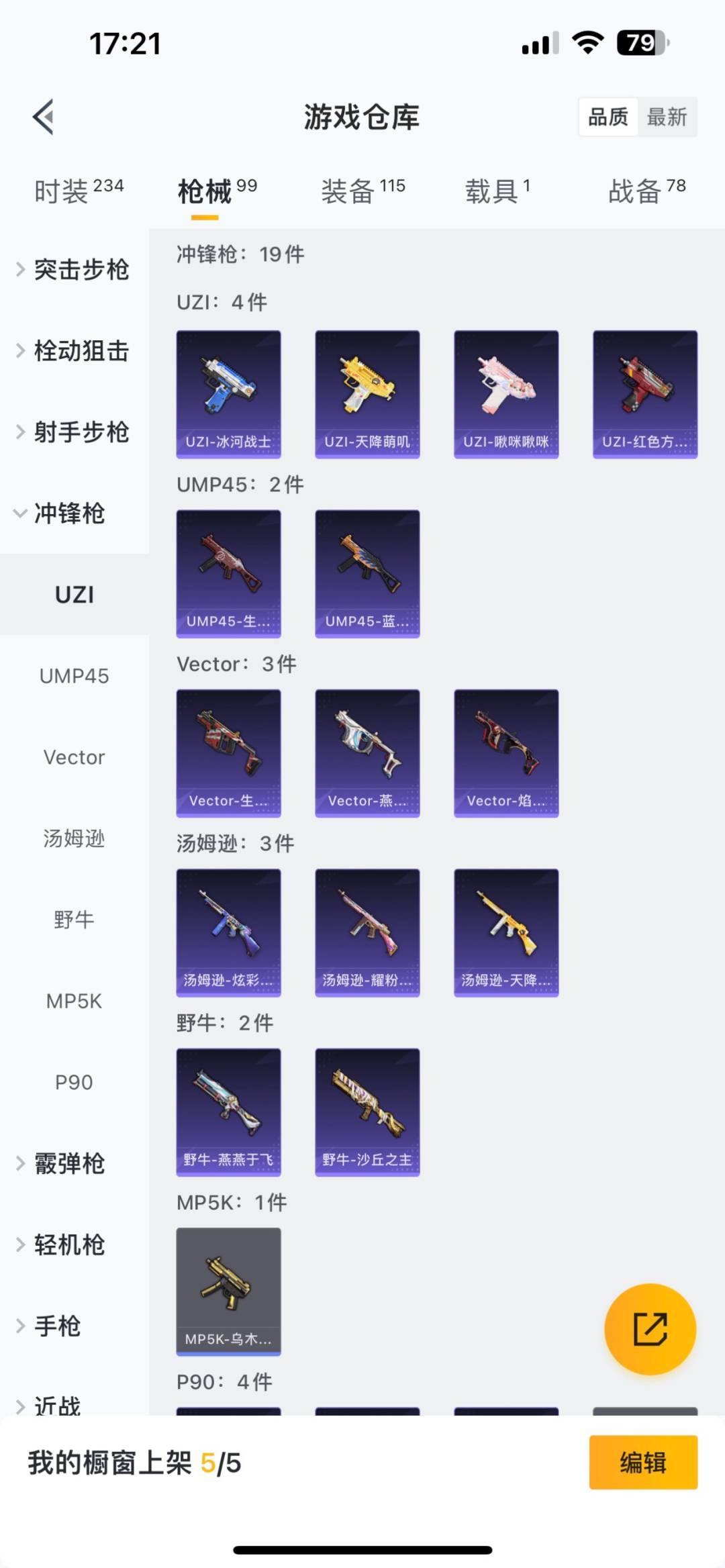This screenshot has width=725, height=1568.
Task: Select the 品质 sort option
Action: (608, 117)
